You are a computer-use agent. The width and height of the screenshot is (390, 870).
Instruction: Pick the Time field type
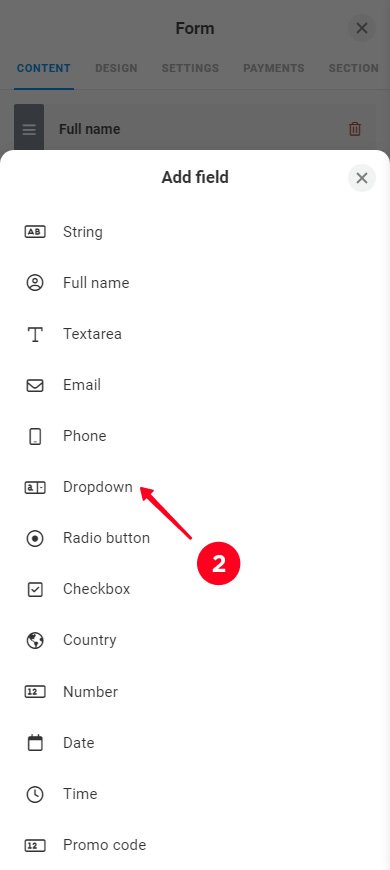[195, 794]
